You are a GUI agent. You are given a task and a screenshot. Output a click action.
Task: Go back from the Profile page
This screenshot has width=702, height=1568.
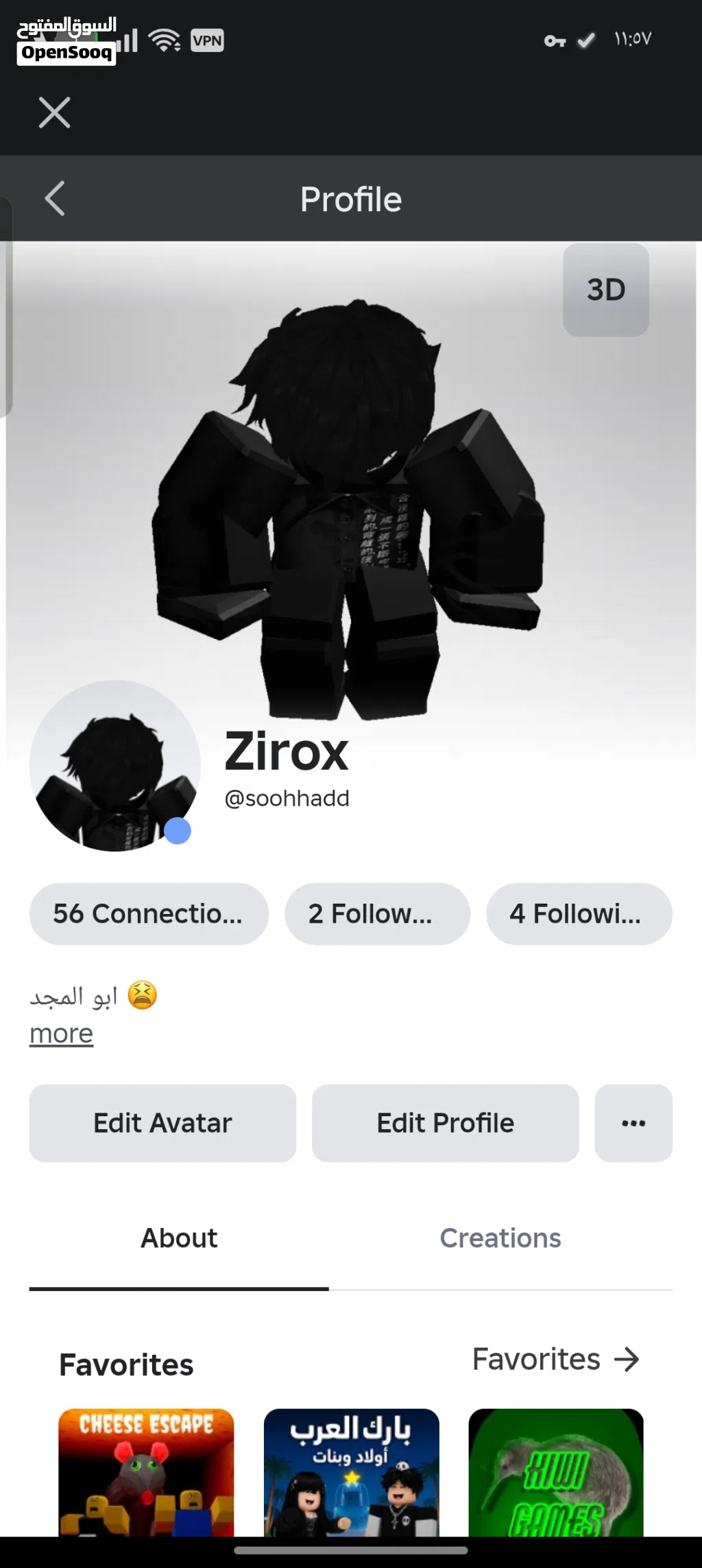point(55,199)
